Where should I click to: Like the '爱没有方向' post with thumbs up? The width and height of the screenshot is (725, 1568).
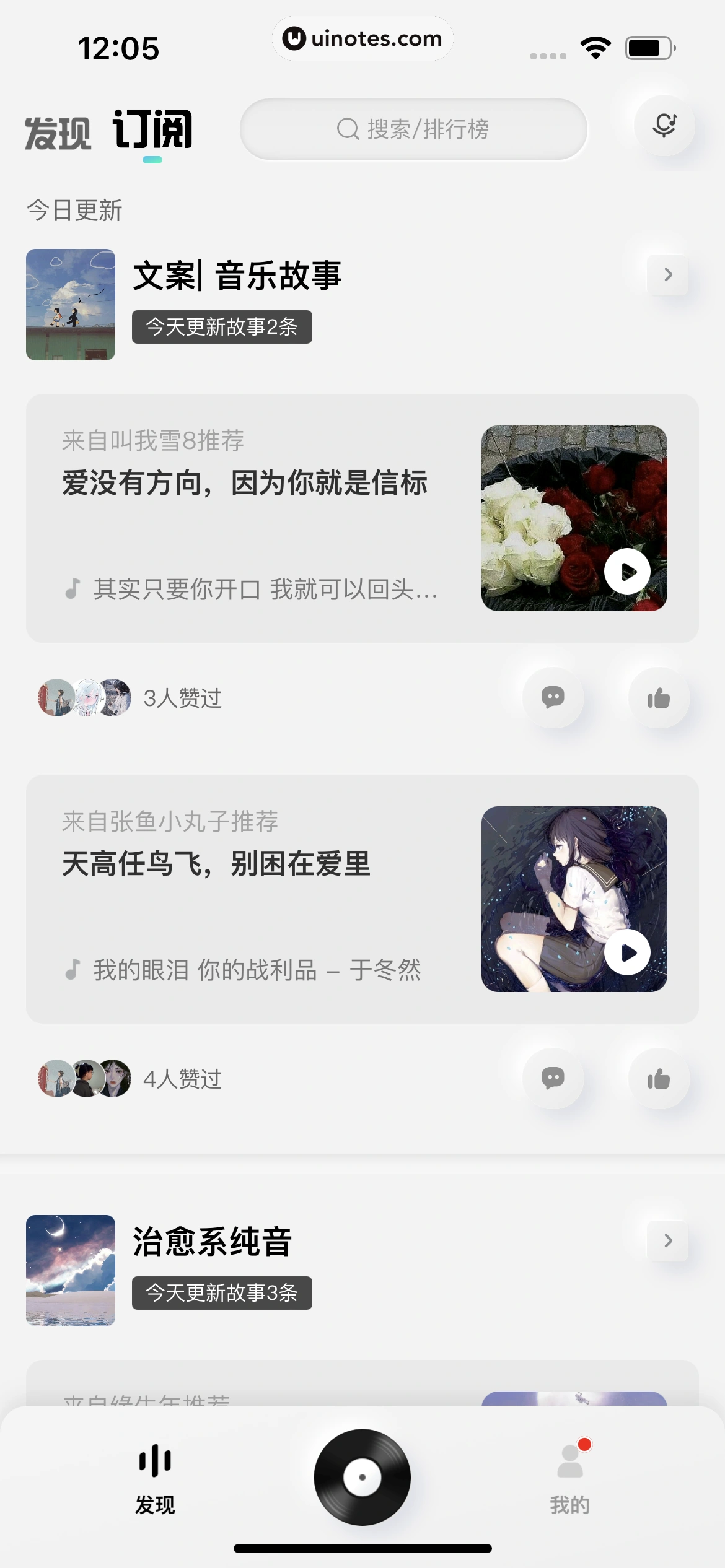pyautogui.click(x=658, y=697)
